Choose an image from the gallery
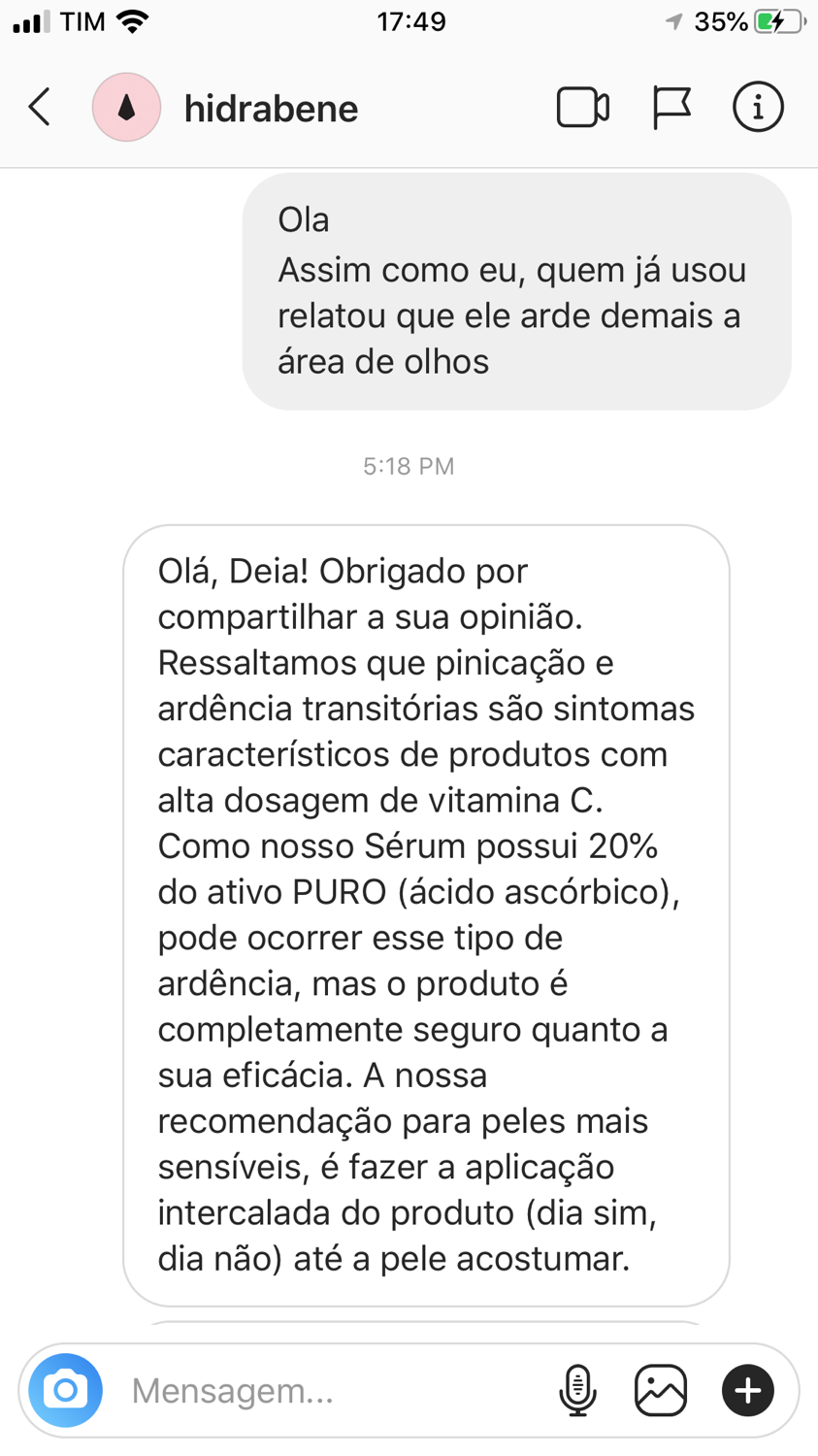818x1456 pixels. click(x=661, y=1390)
